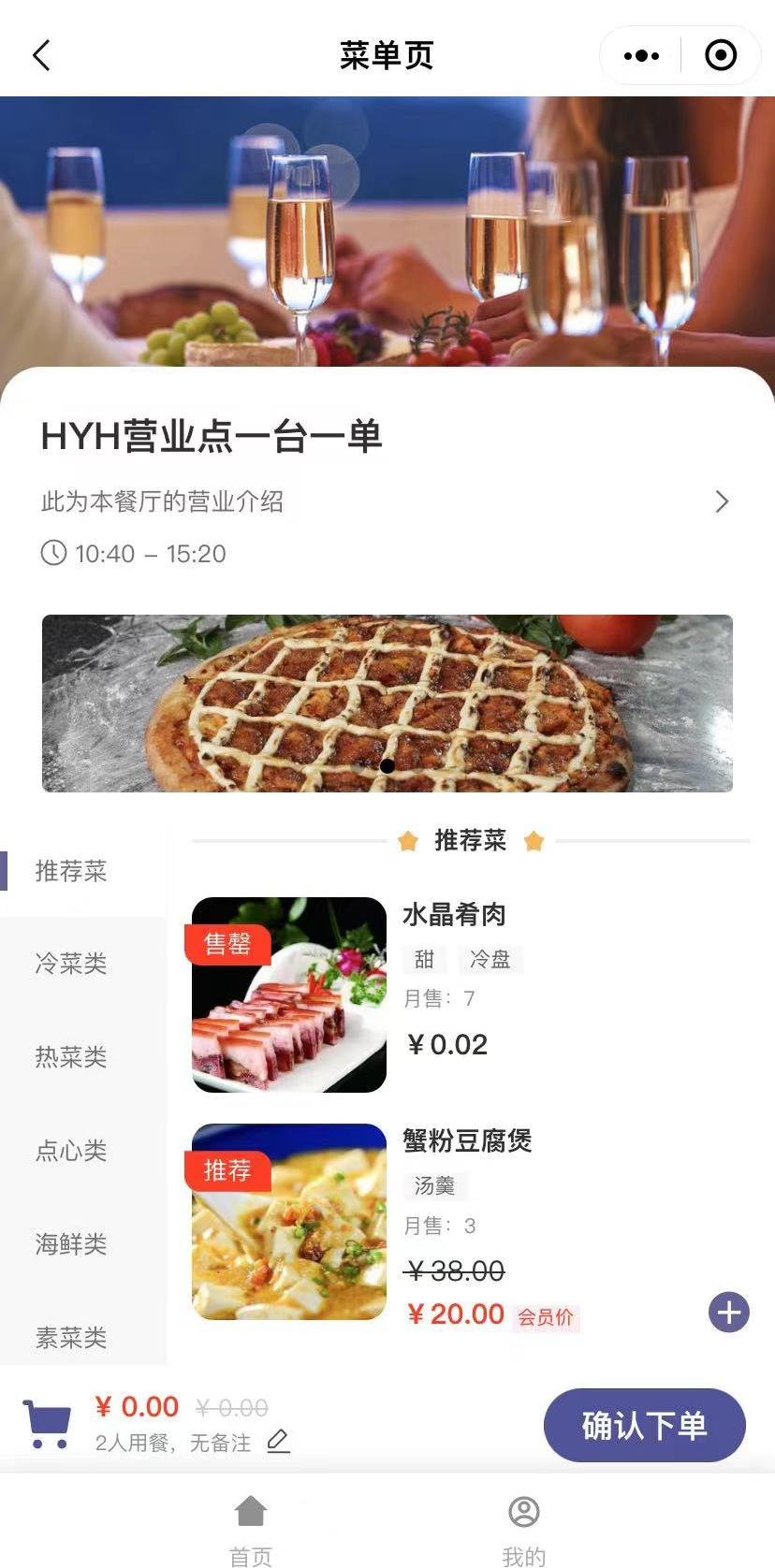
Task: Select the 推荐菜 category
Action: click(71, 871)
